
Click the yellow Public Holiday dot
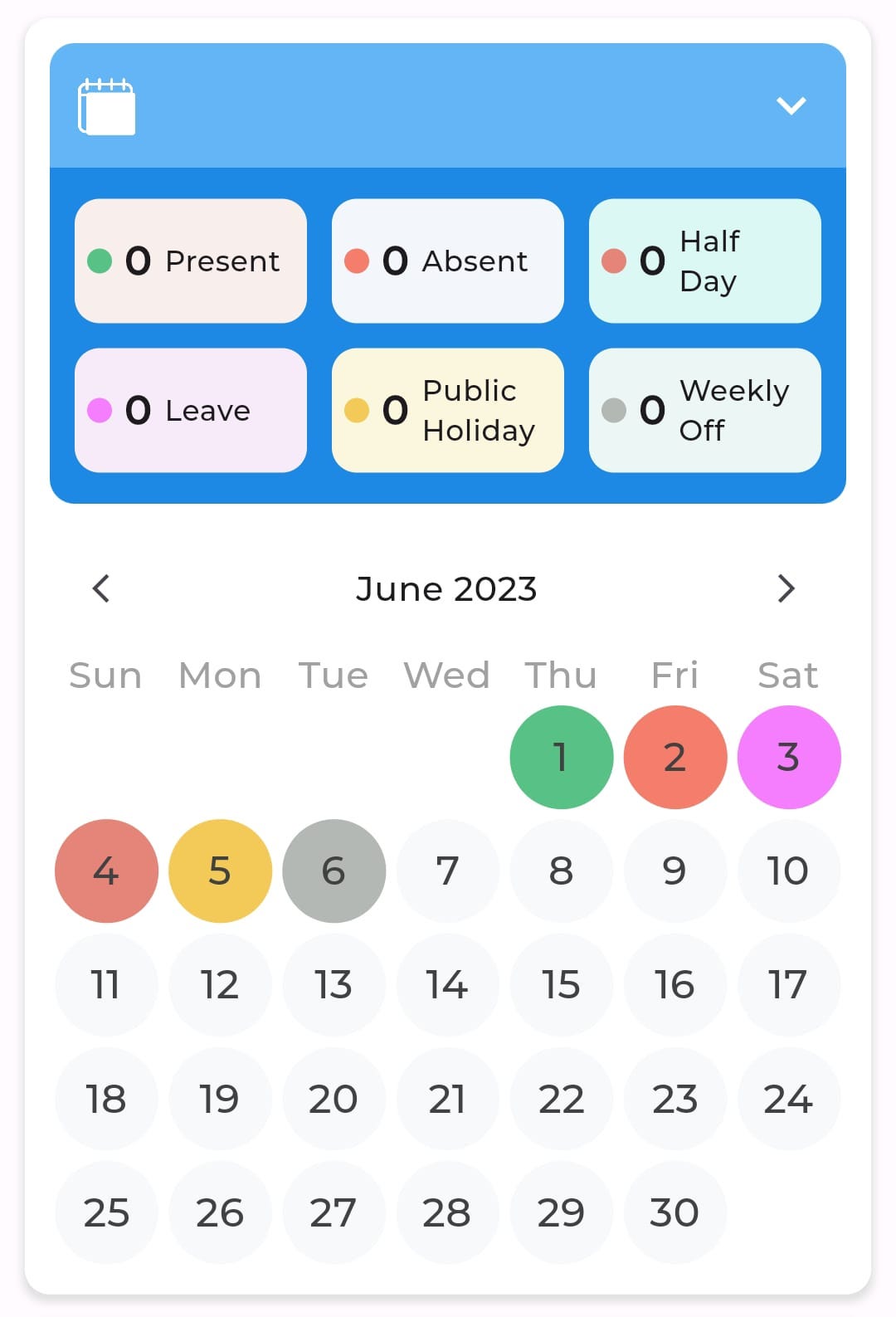point(358,409)
